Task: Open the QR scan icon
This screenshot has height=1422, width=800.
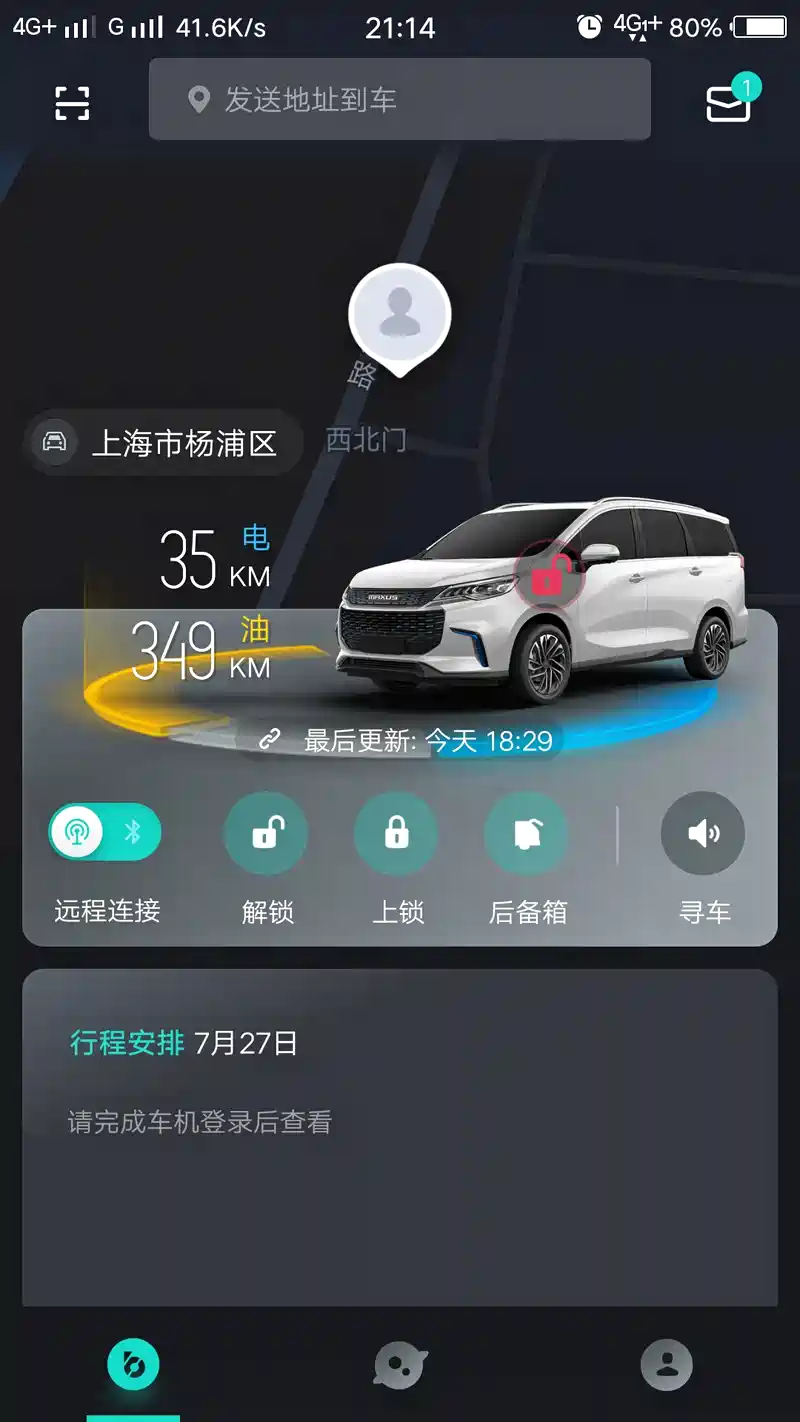Action: click(x=72, y=102)
